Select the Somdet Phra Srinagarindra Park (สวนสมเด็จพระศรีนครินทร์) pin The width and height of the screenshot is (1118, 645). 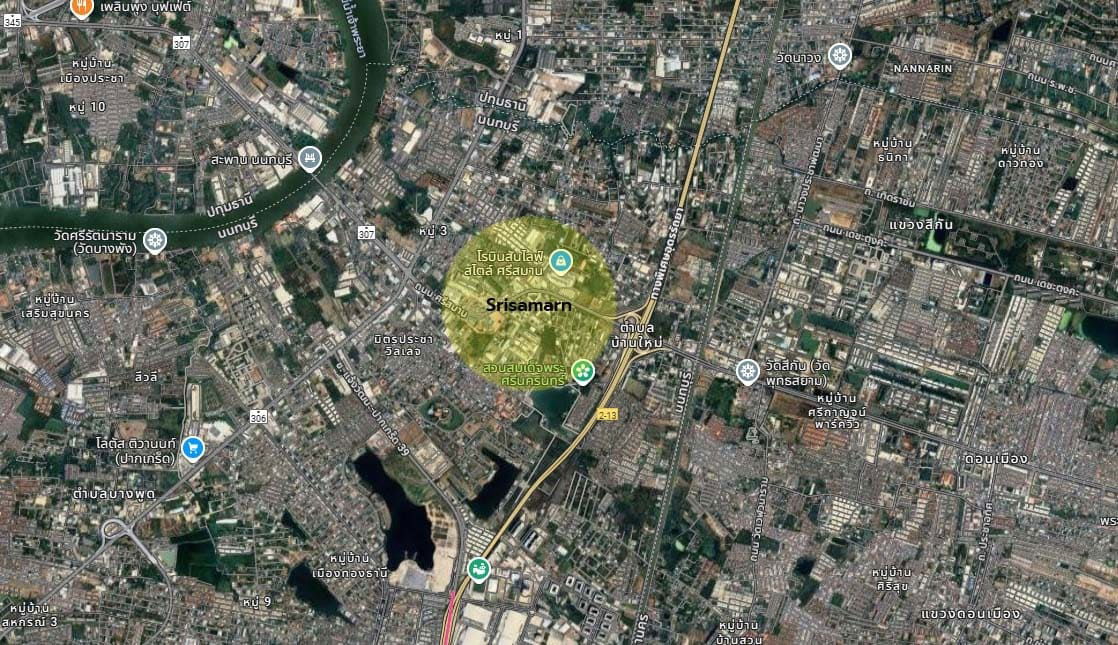(x=583, y=373)
